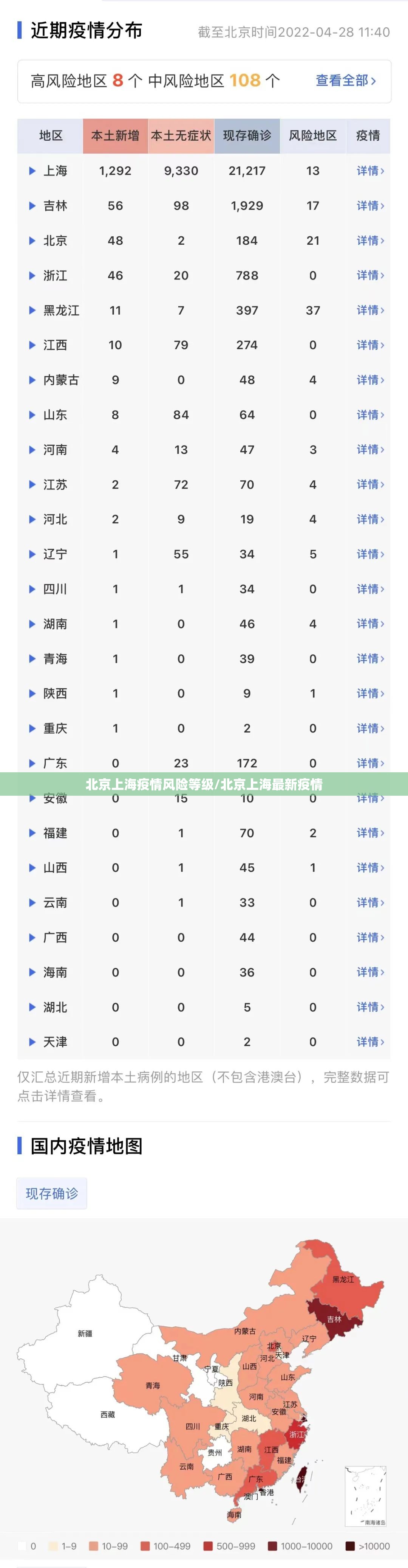408x1568 pixels.
Task: View 黑龙江 epidemic details
Action: point(370,310)
